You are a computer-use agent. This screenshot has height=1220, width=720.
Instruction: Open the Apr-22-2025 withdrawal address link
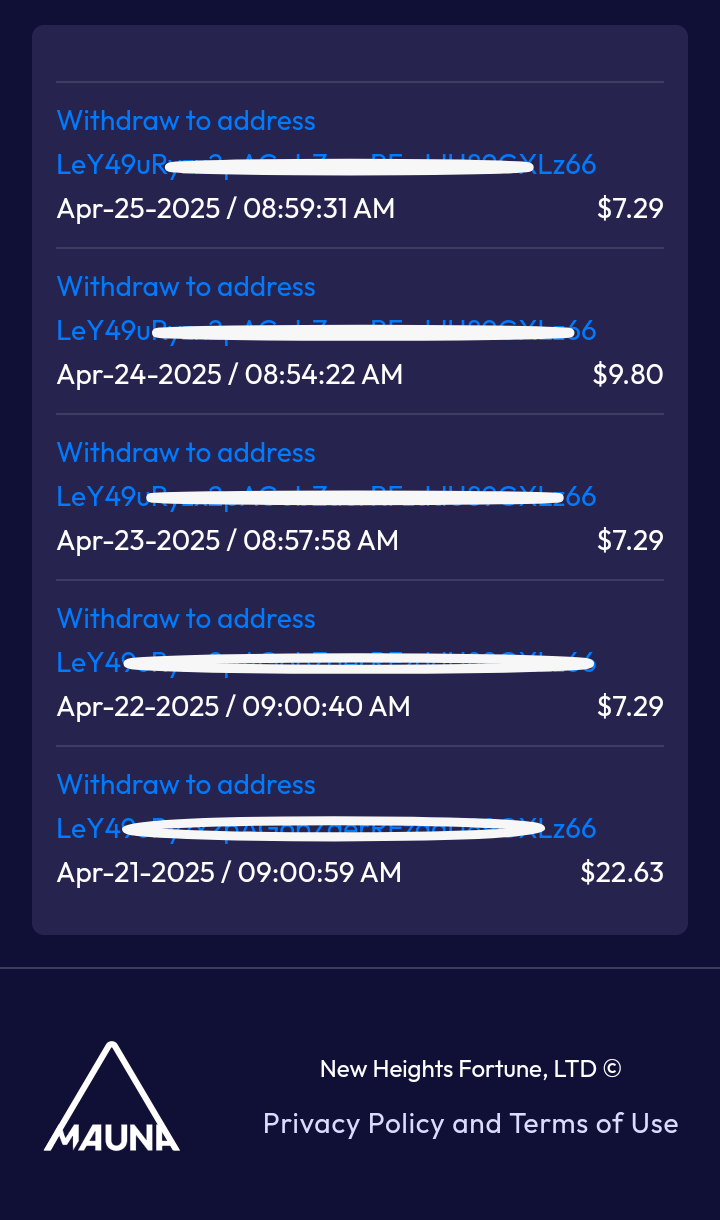(326, 663)
